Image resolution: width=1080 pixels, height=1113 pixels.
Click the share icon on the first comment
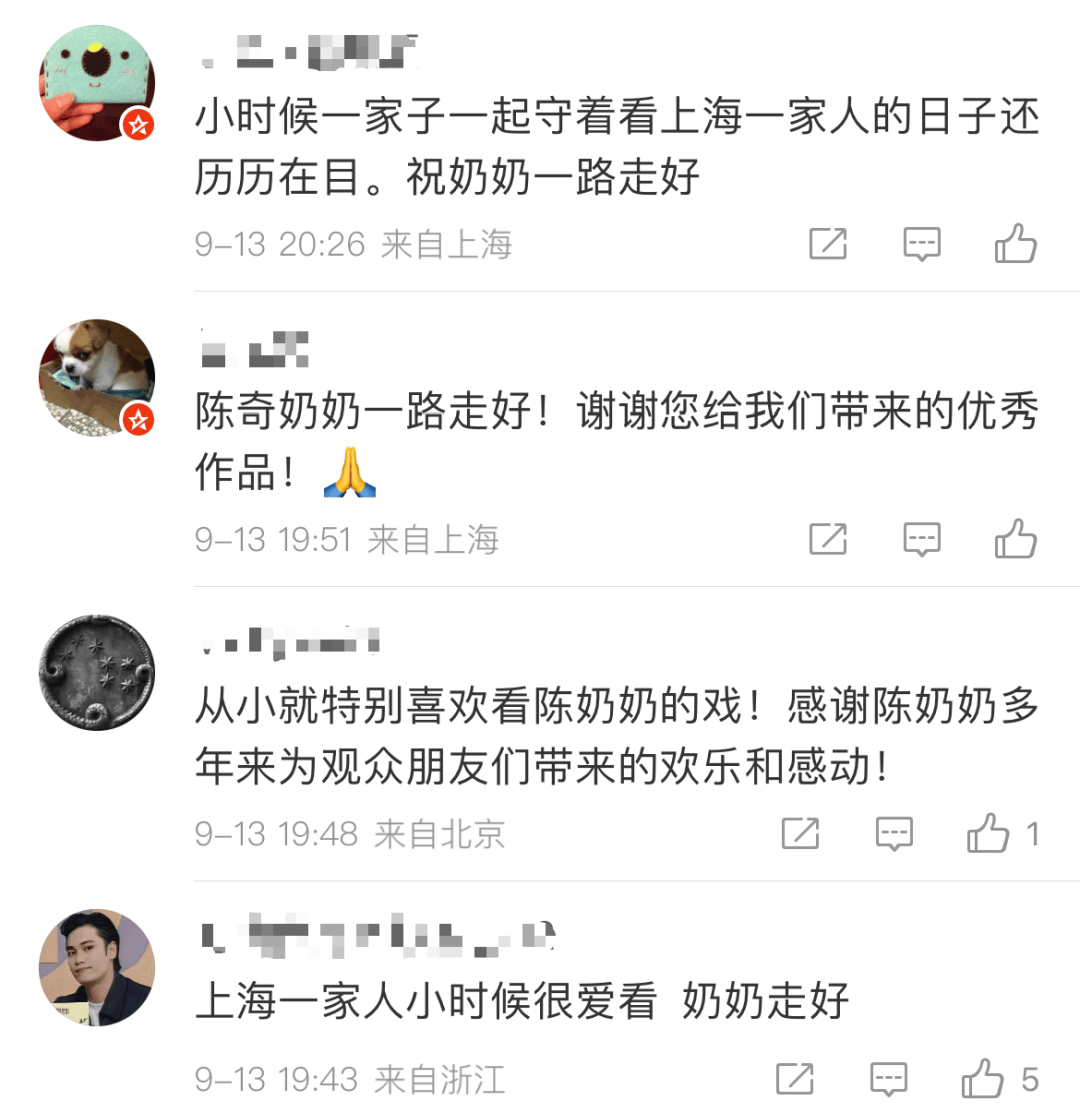coord(827,243)
